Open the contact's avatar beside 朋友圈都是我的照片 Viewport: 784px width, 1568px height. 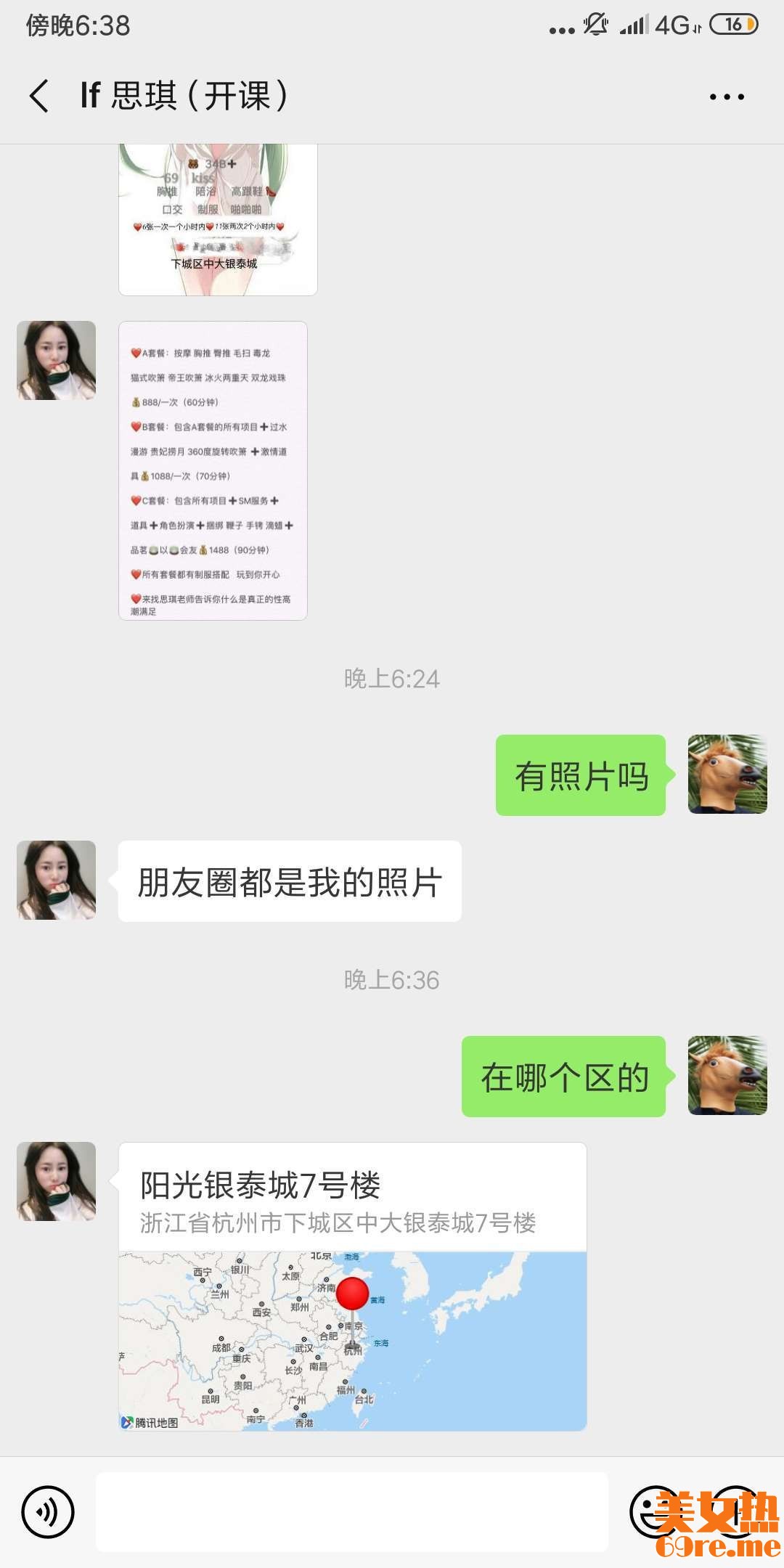point(57,881)
